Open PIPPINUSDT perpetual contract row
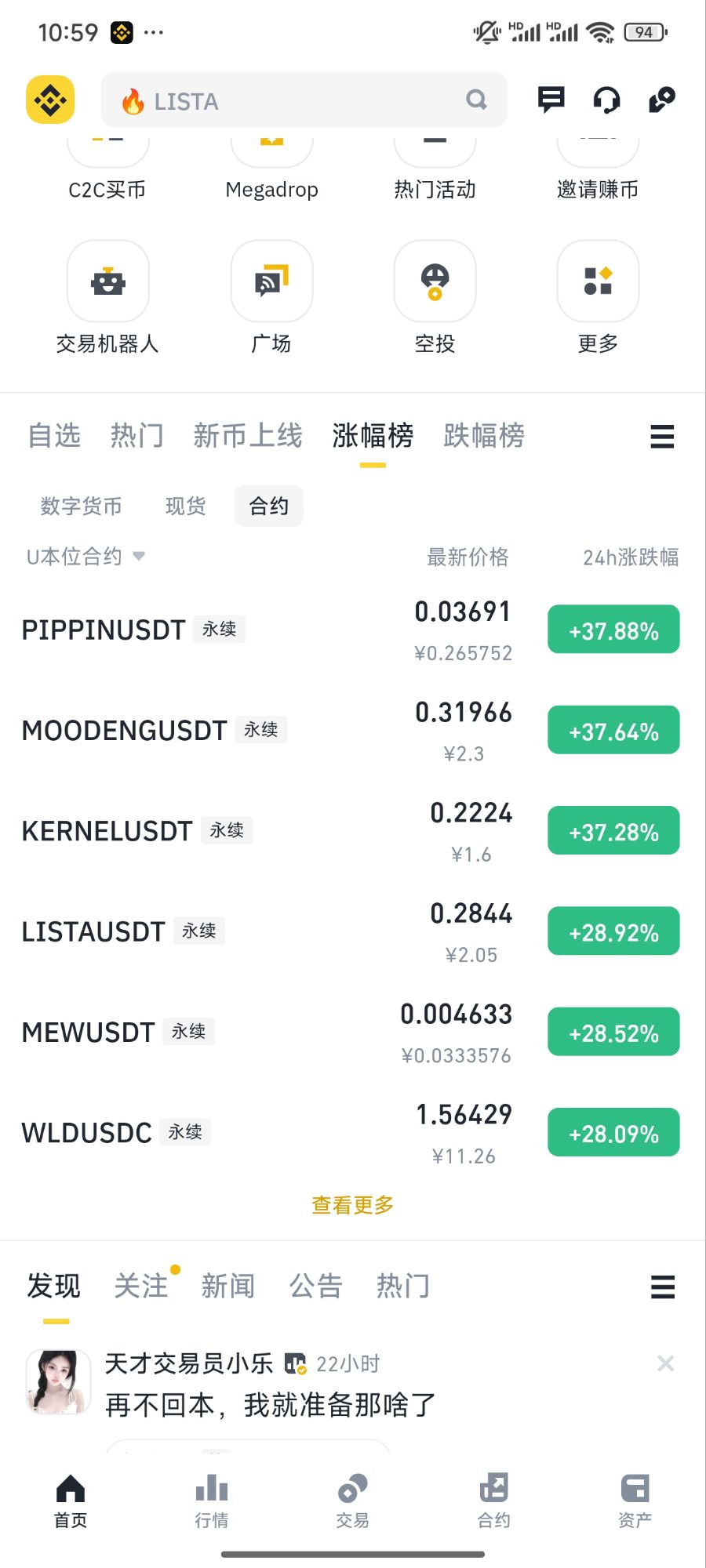This screenshot has height=1568, width=706. [x=351, y=630]
